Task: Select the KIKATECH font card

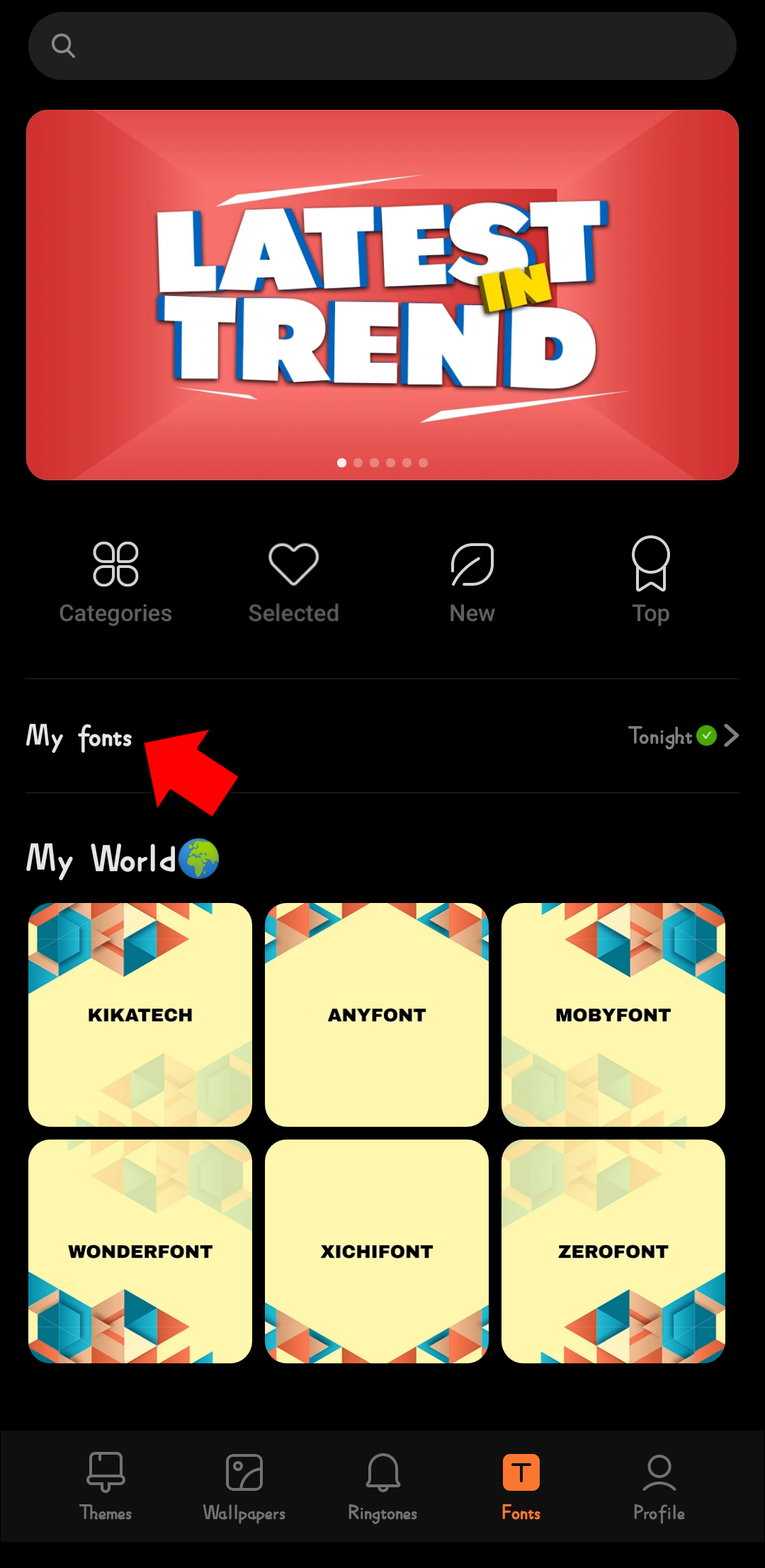Action: (x=140, y=1014)
